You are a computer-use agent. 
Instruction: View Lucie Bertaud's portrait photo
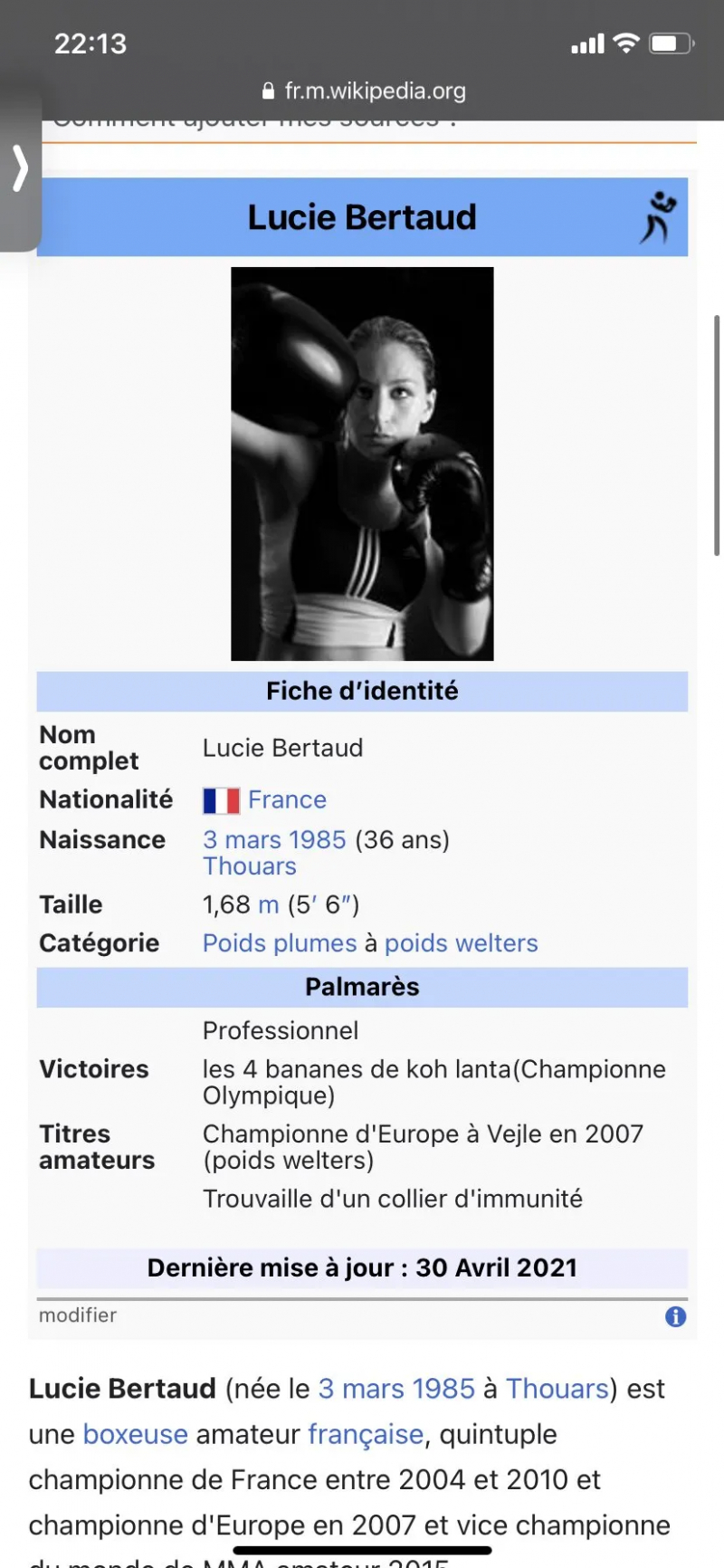pos(362,464)
